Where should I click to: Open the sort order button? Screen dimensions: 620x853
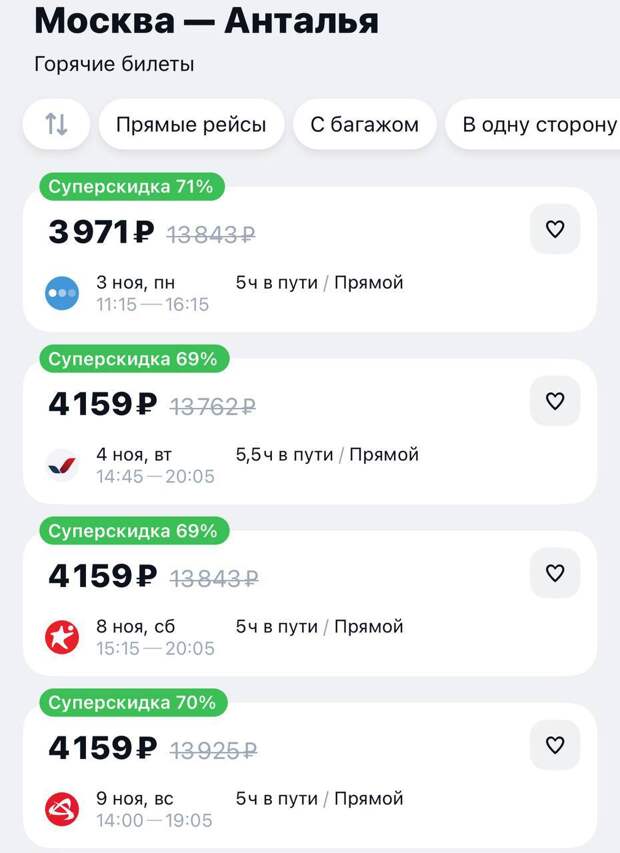(x=57, y=125)
